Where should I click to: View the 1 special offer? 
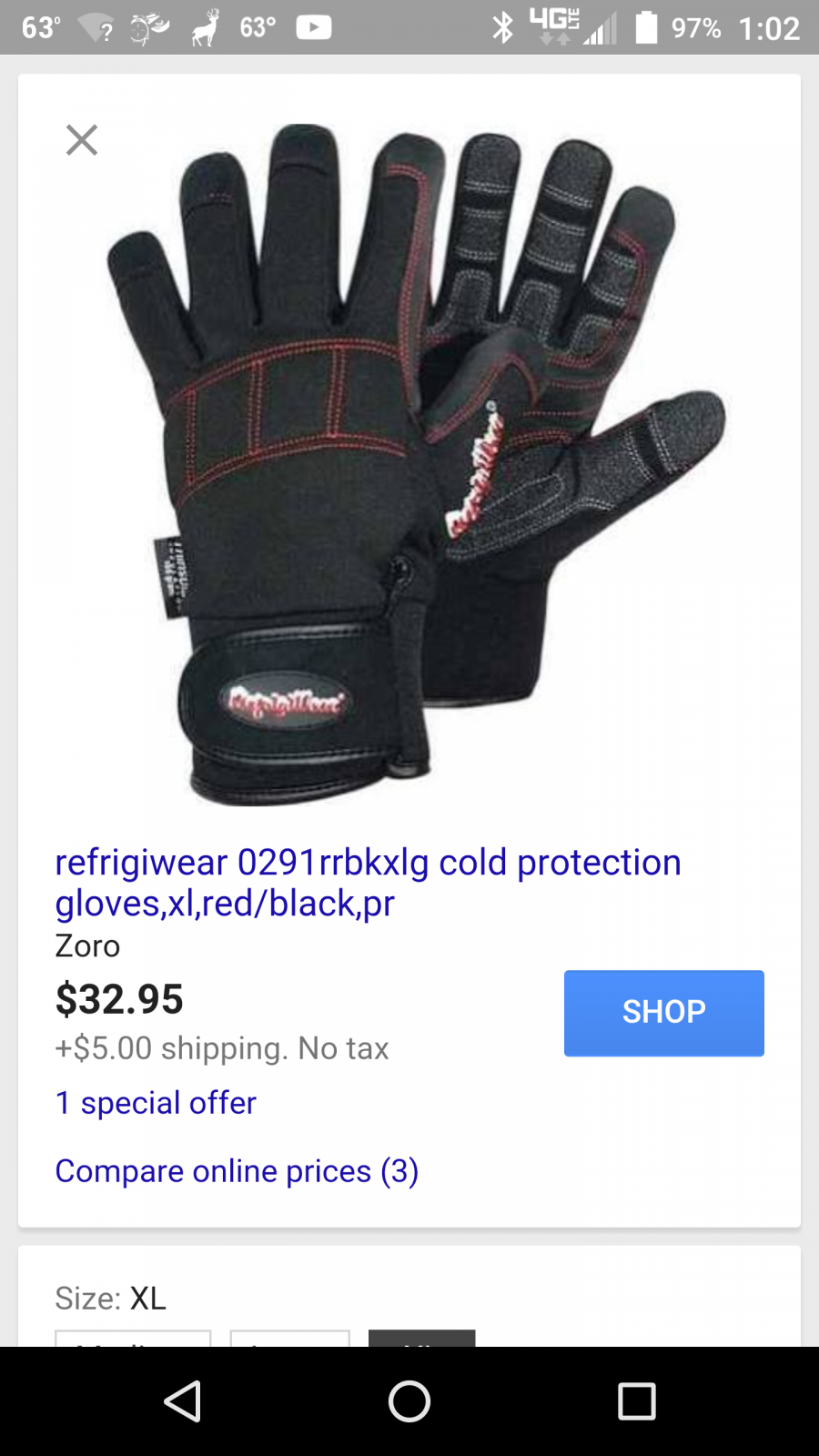click(156, 1102)
